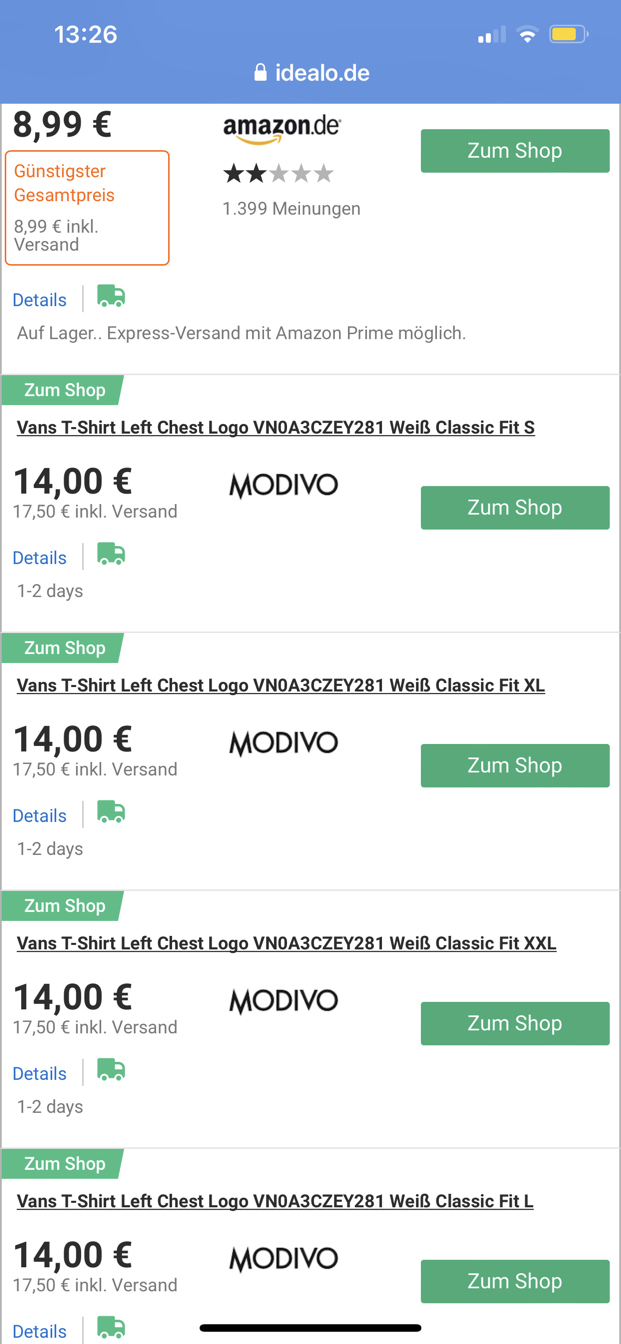Show Details for the Classic Fit S offer
621x1344 pixels.
tap(40, 558)
